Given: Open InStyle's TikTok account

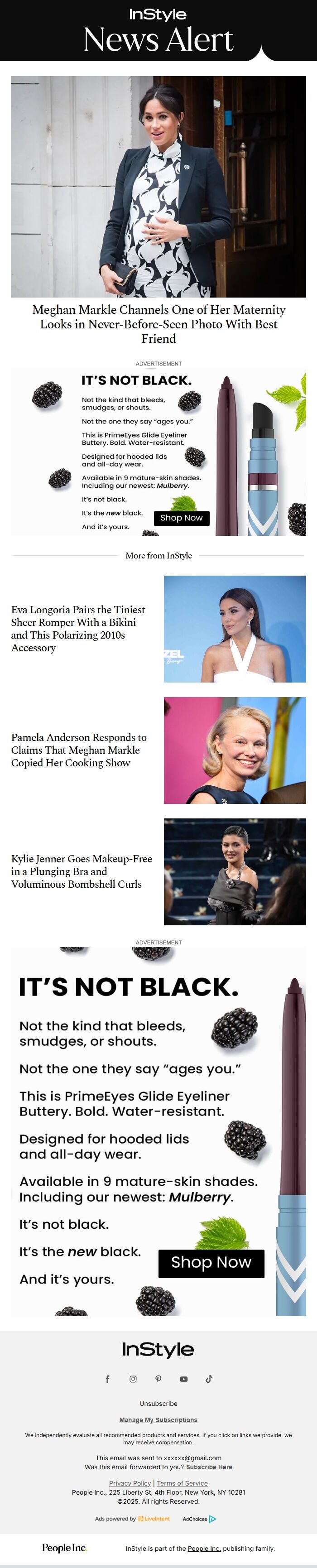Looking at the screenshot, I should coord(209,1379).
